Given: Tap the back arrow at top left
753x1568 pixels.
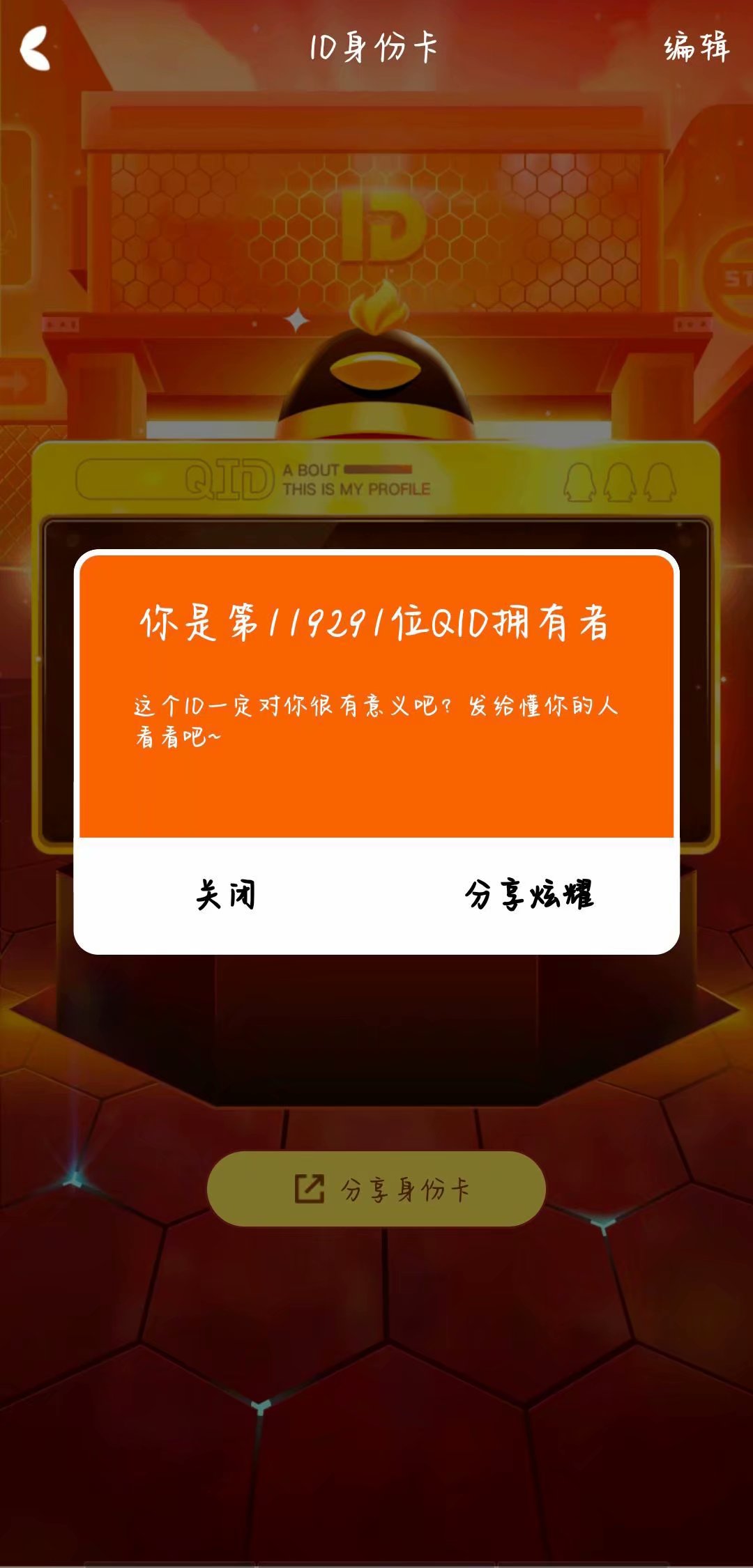Looking at the screenshot, I should pyautogui.click(x=35, y=48).
